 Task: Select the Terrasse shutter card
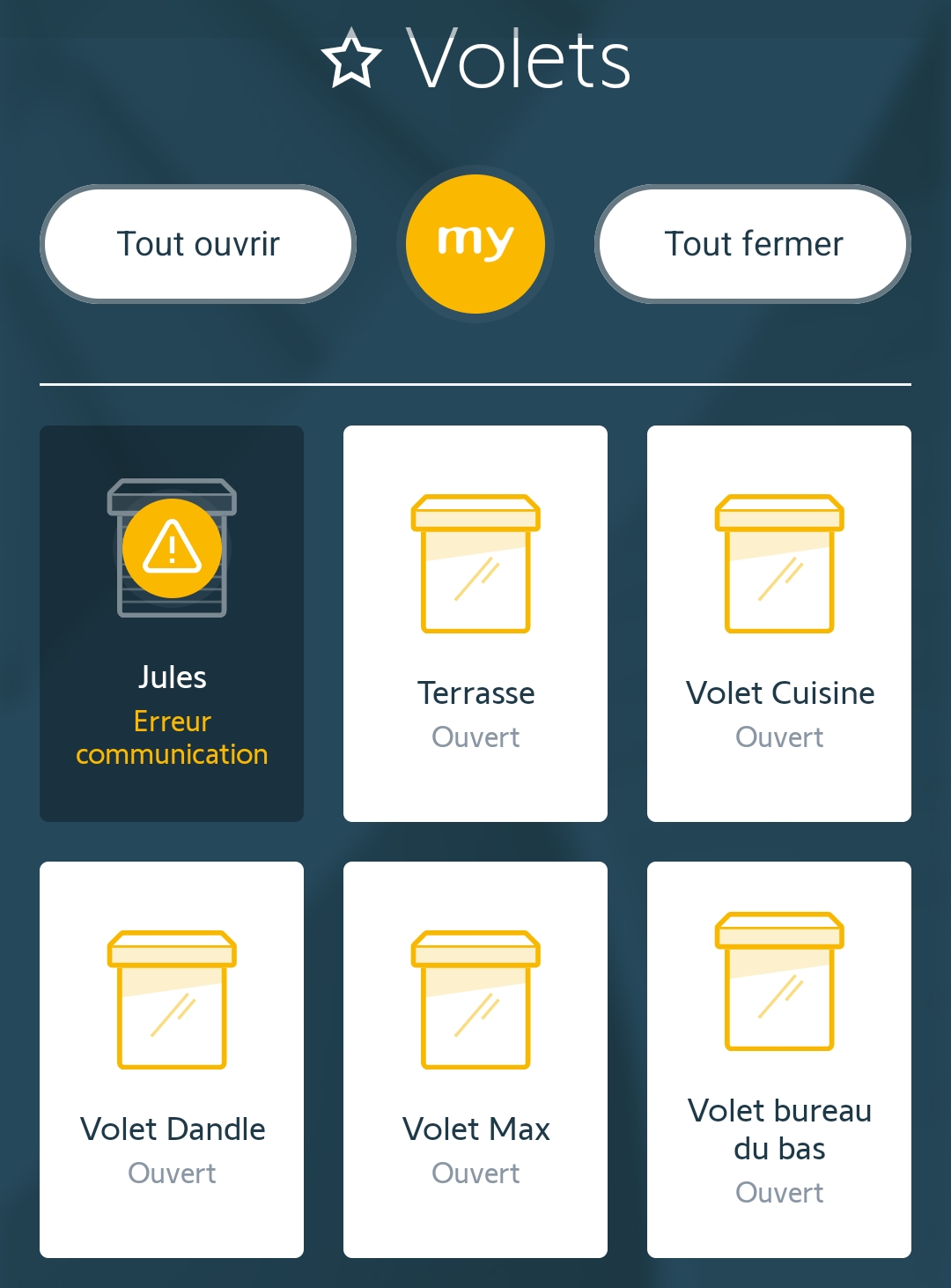(475, 624)
